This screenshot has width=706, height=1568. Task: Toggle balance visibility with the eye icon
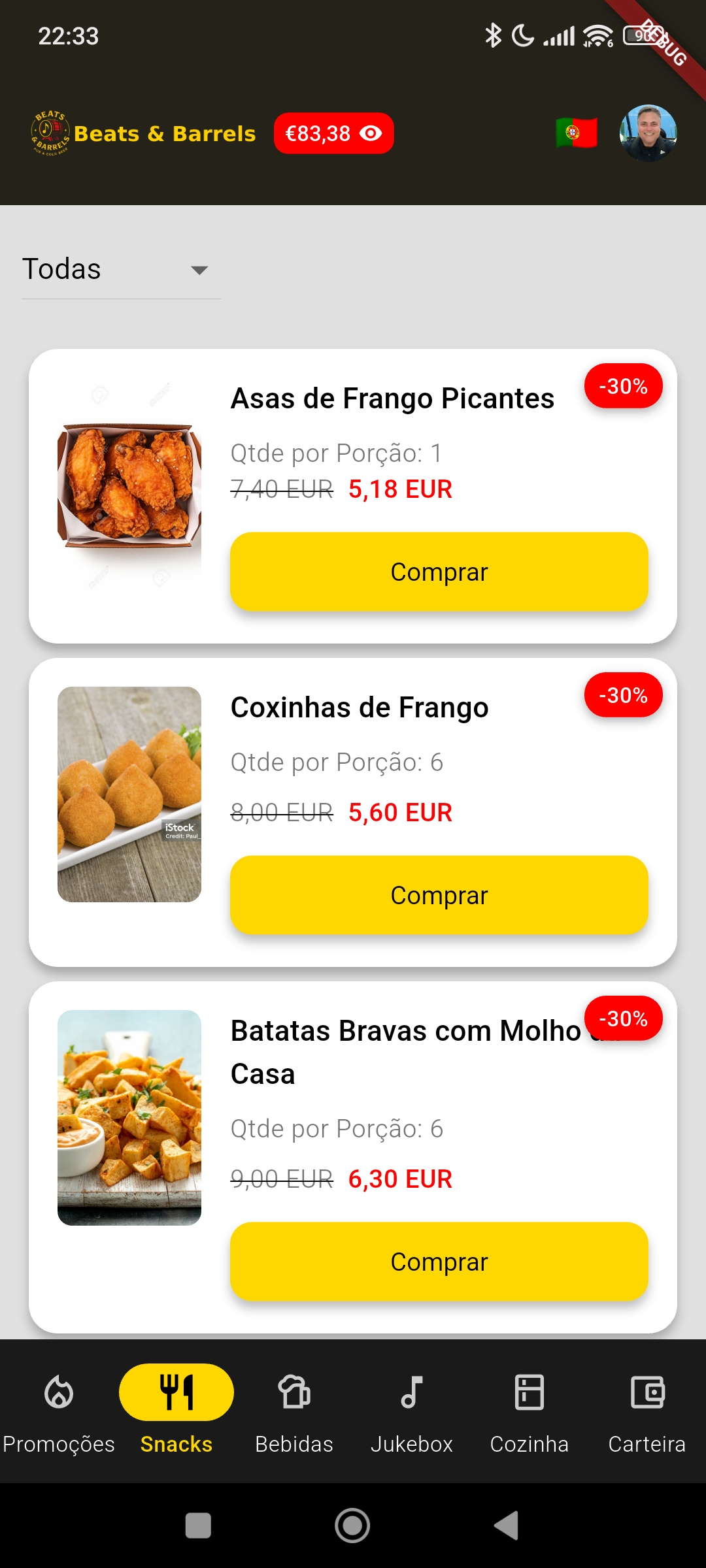pyautogui.click(x=371, y=133)
